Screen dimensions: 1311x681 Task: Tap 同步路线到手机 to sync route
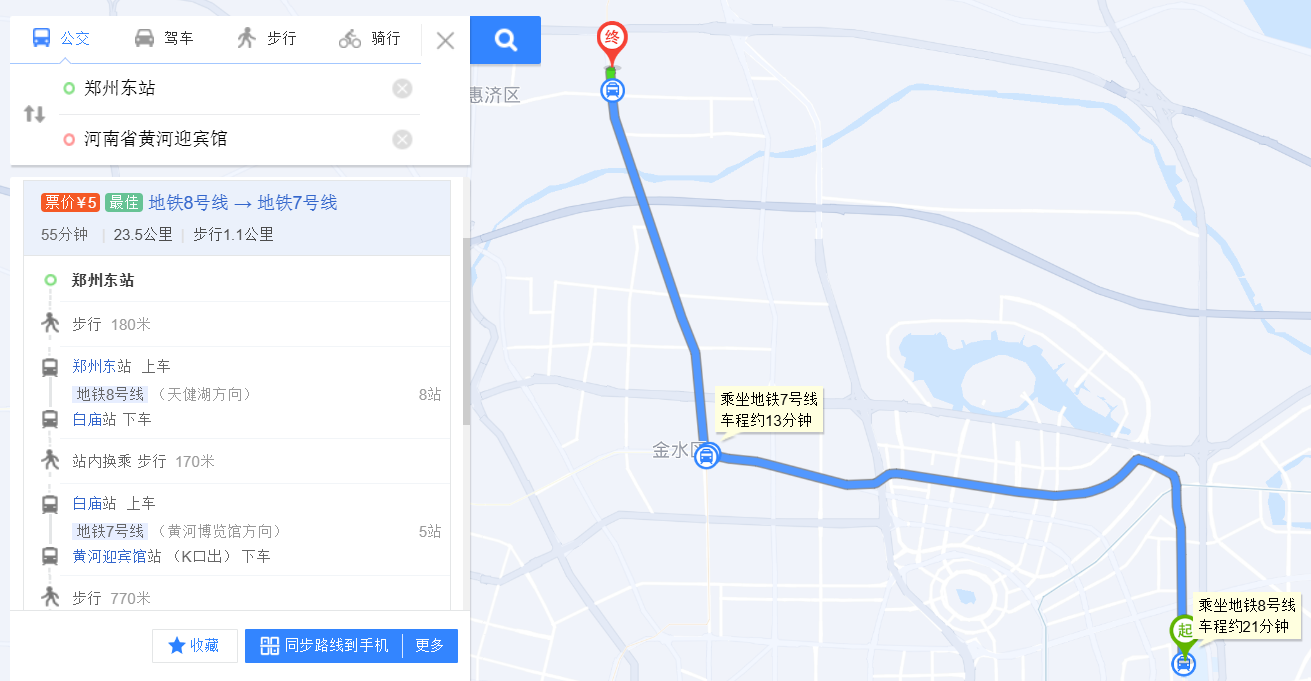324,646
